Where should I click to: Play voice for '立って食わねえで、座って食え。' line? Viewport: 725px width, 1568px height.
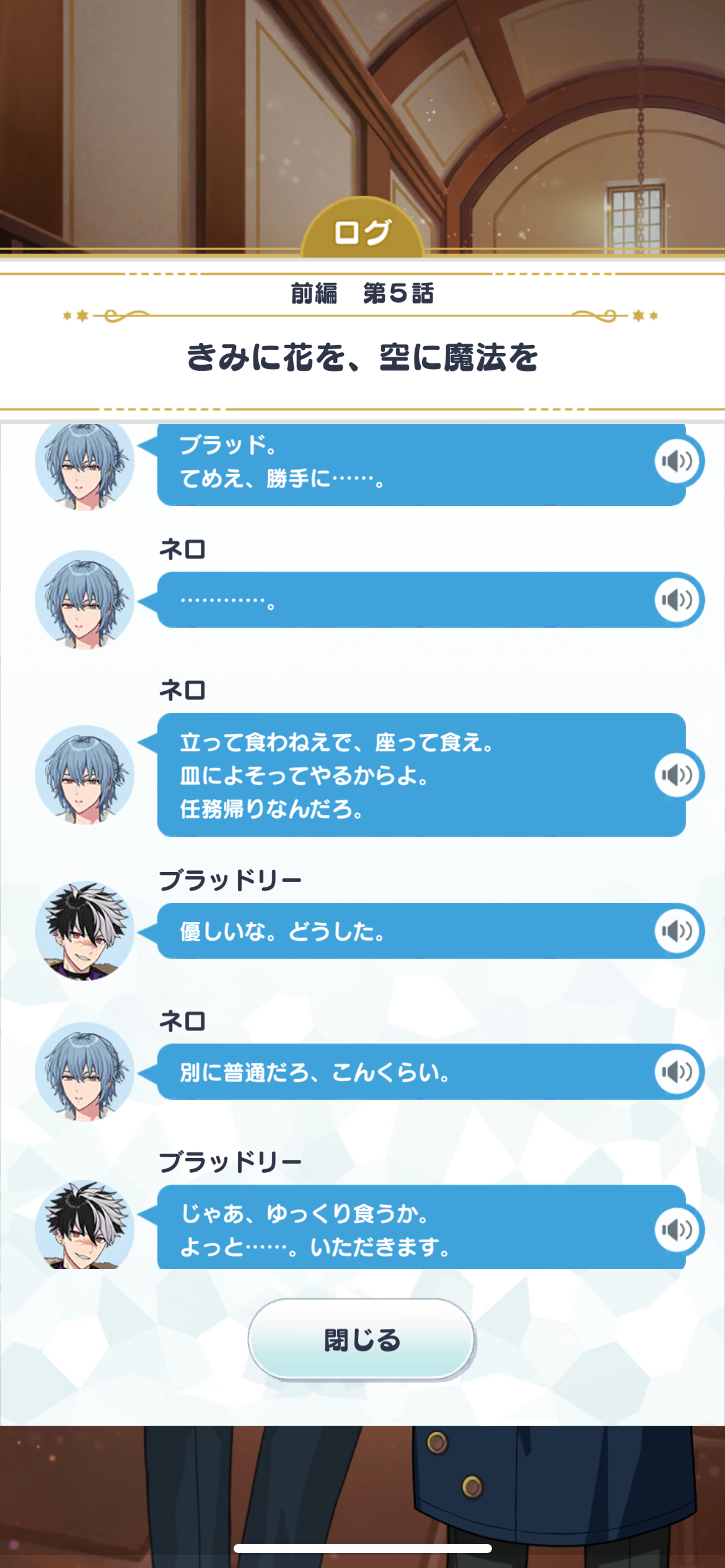point(677,775)
